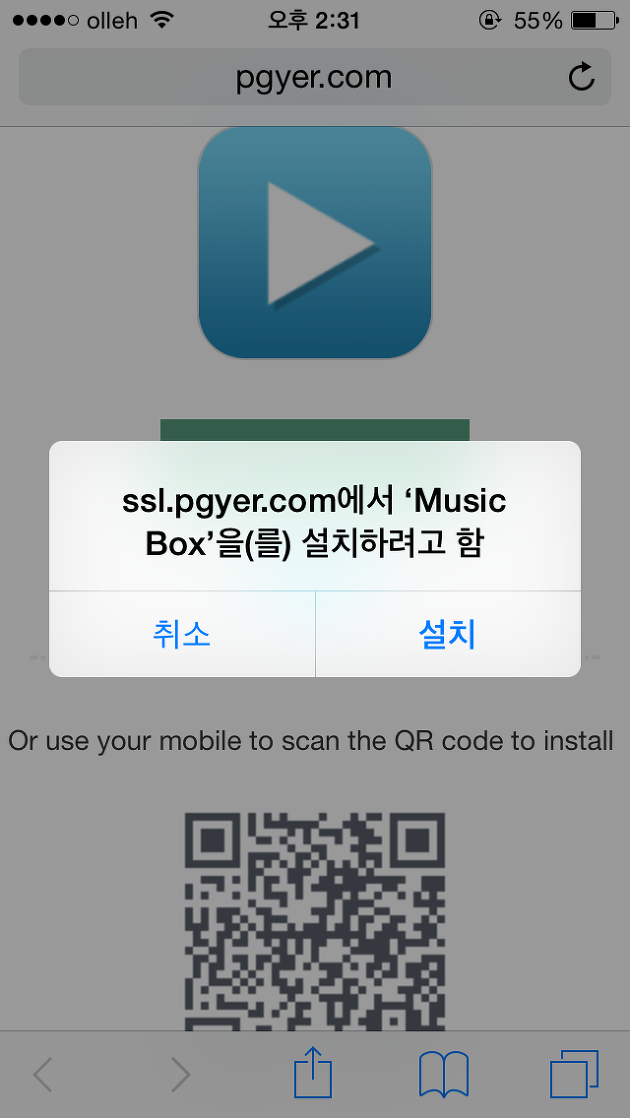Cancel the install with 취소
Image resolution: width=630 pixels, height=1118 pixels.
point(182,634)
